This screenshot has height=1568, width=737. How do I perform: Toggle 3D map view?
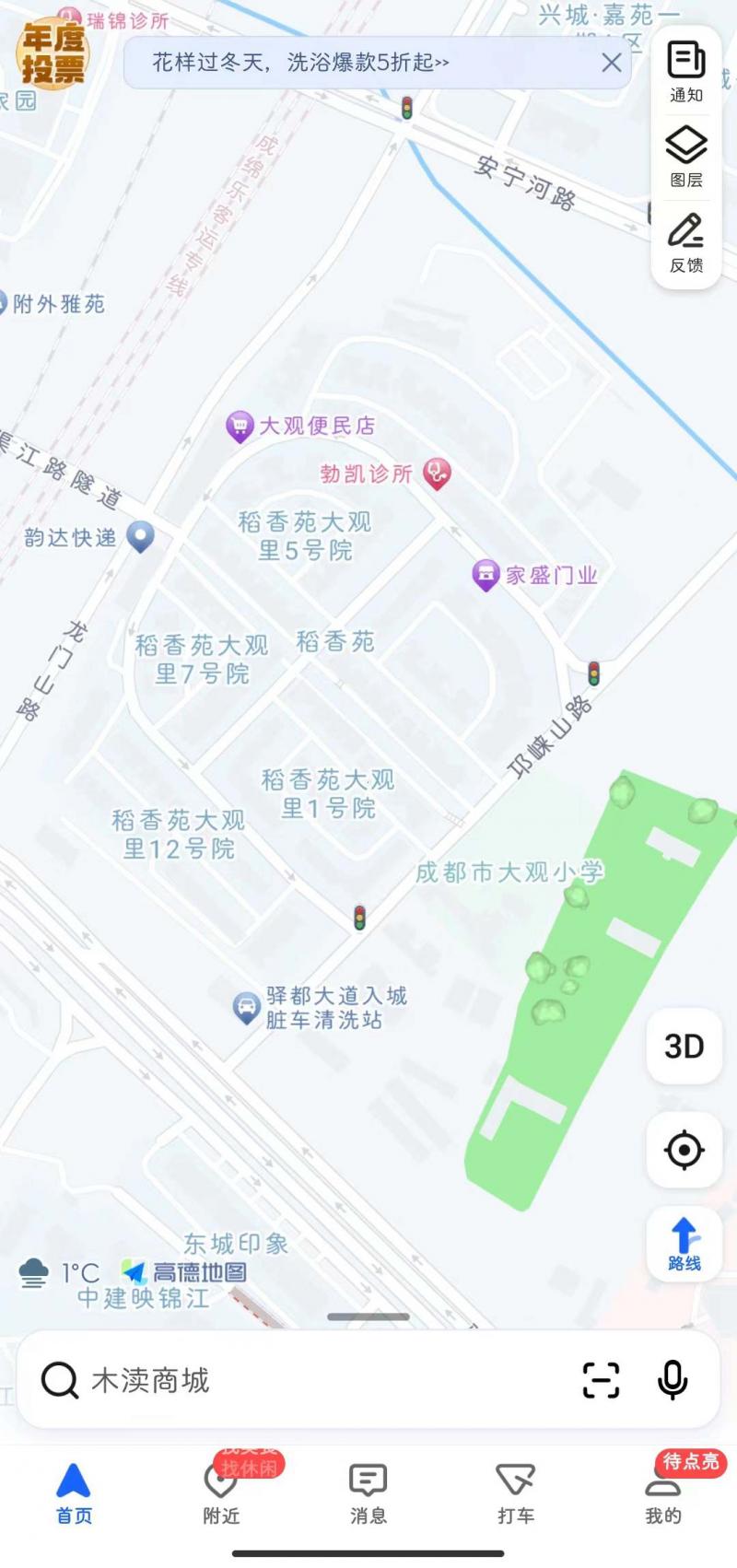tap(683, 1047)
